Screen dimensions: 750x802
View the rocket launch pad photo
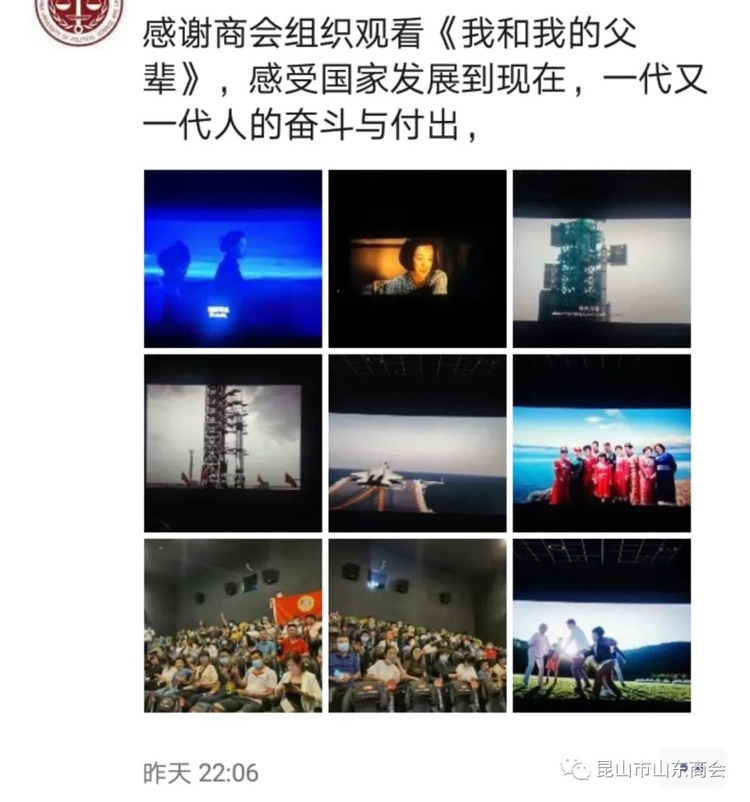233,443
